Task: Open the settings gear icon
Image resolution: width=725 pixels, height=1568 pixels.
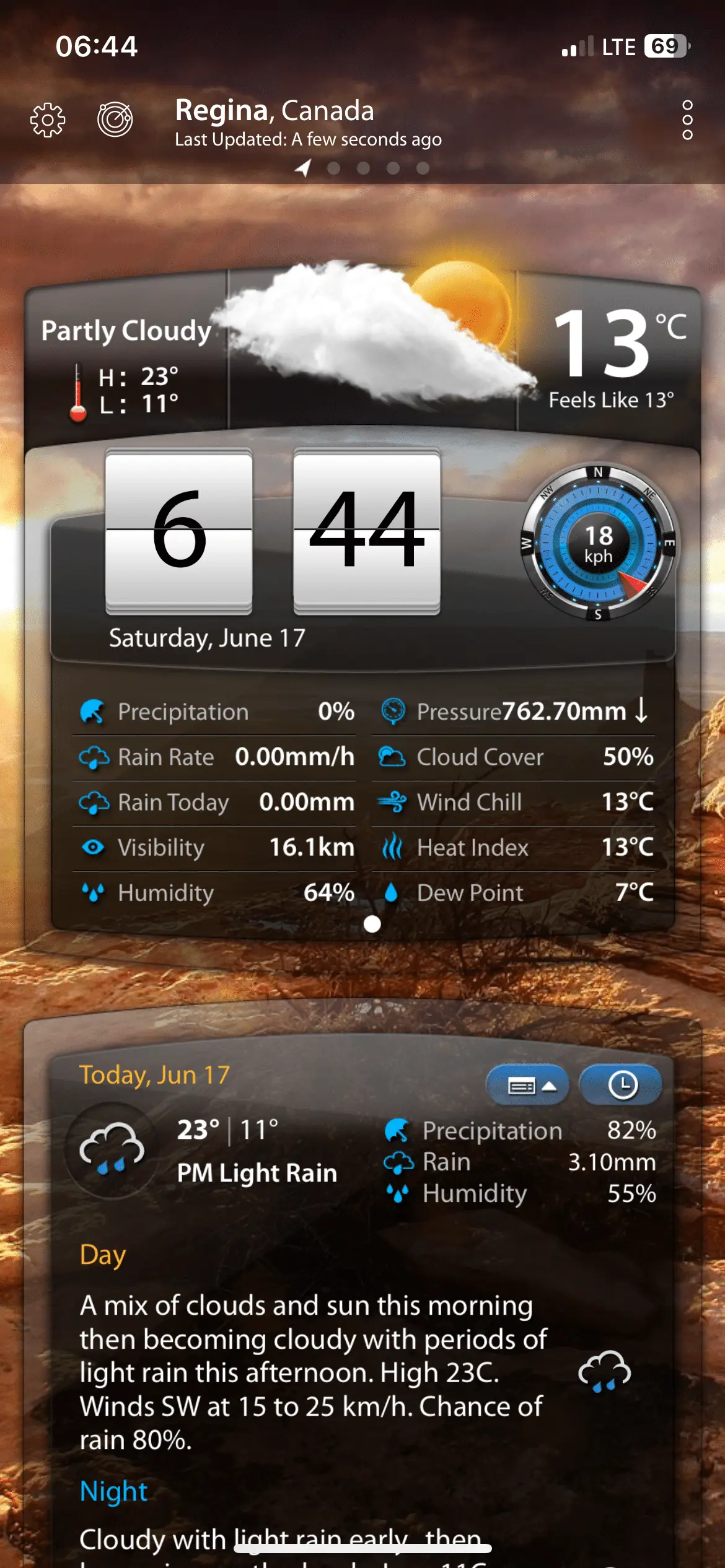Action: click(x=48, y=120)
